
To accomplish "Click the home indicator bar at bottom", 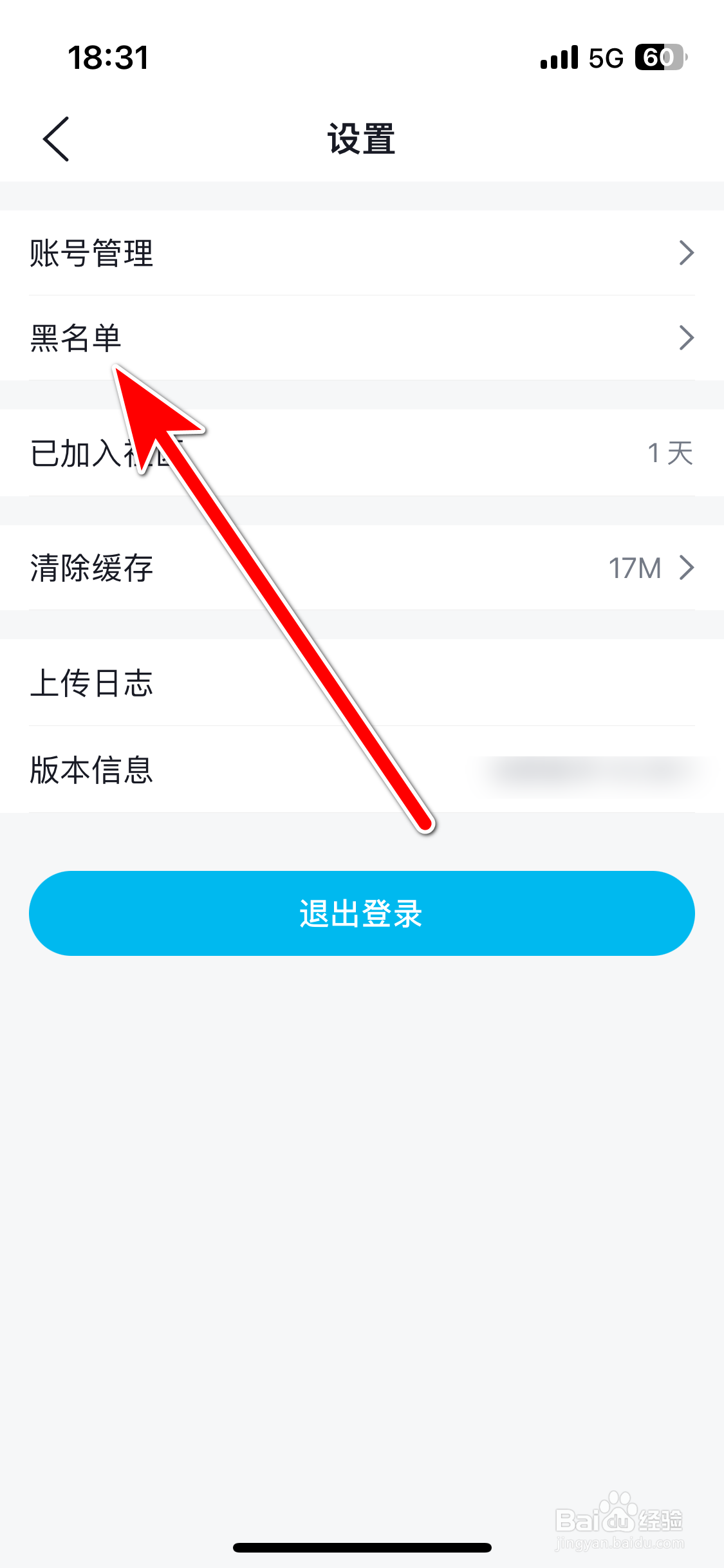I will pos(362,1548).
